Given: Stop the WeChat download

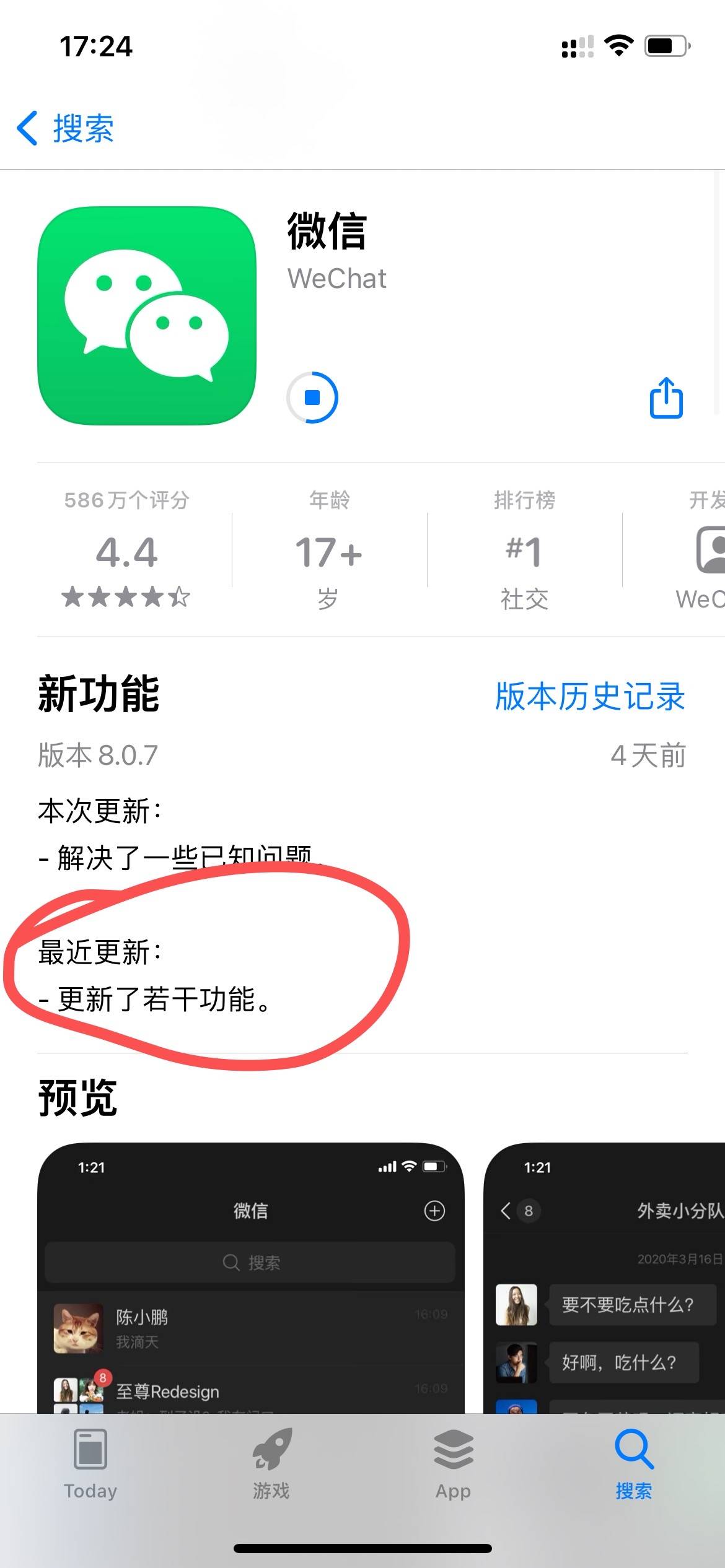Looking at the screenshot, I should tap(312, 398).
